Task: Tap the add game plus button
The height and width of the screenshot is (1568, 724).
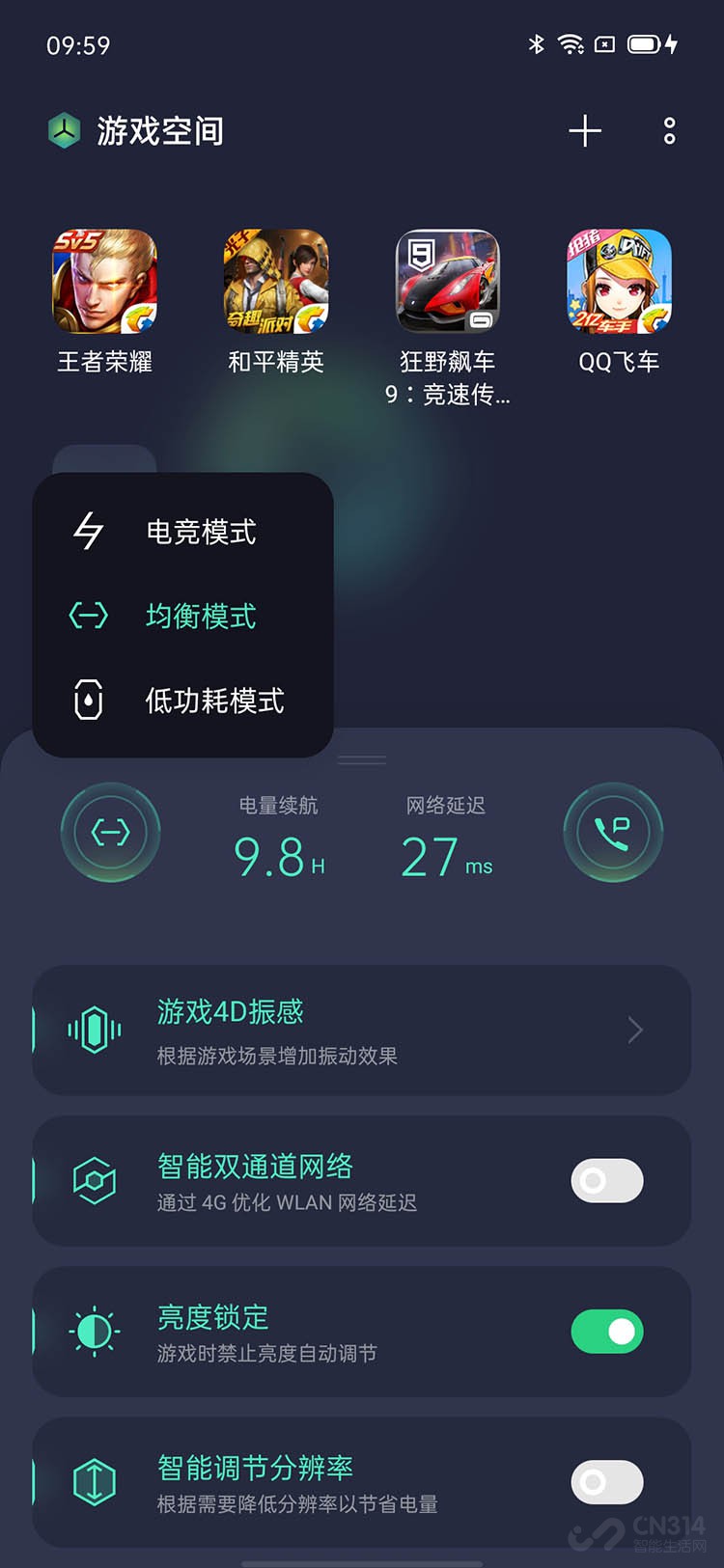Action: pyautogui.click(x=585, y=132)
